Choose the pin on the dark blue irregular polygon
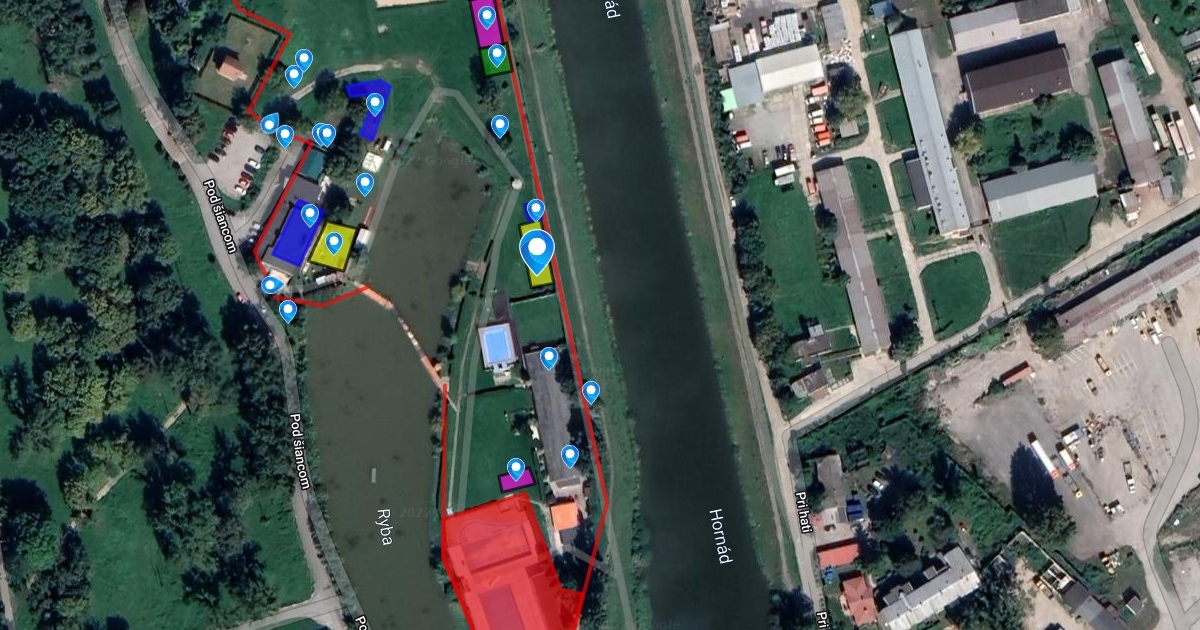The image size is (1200, 630). point(375,104)
